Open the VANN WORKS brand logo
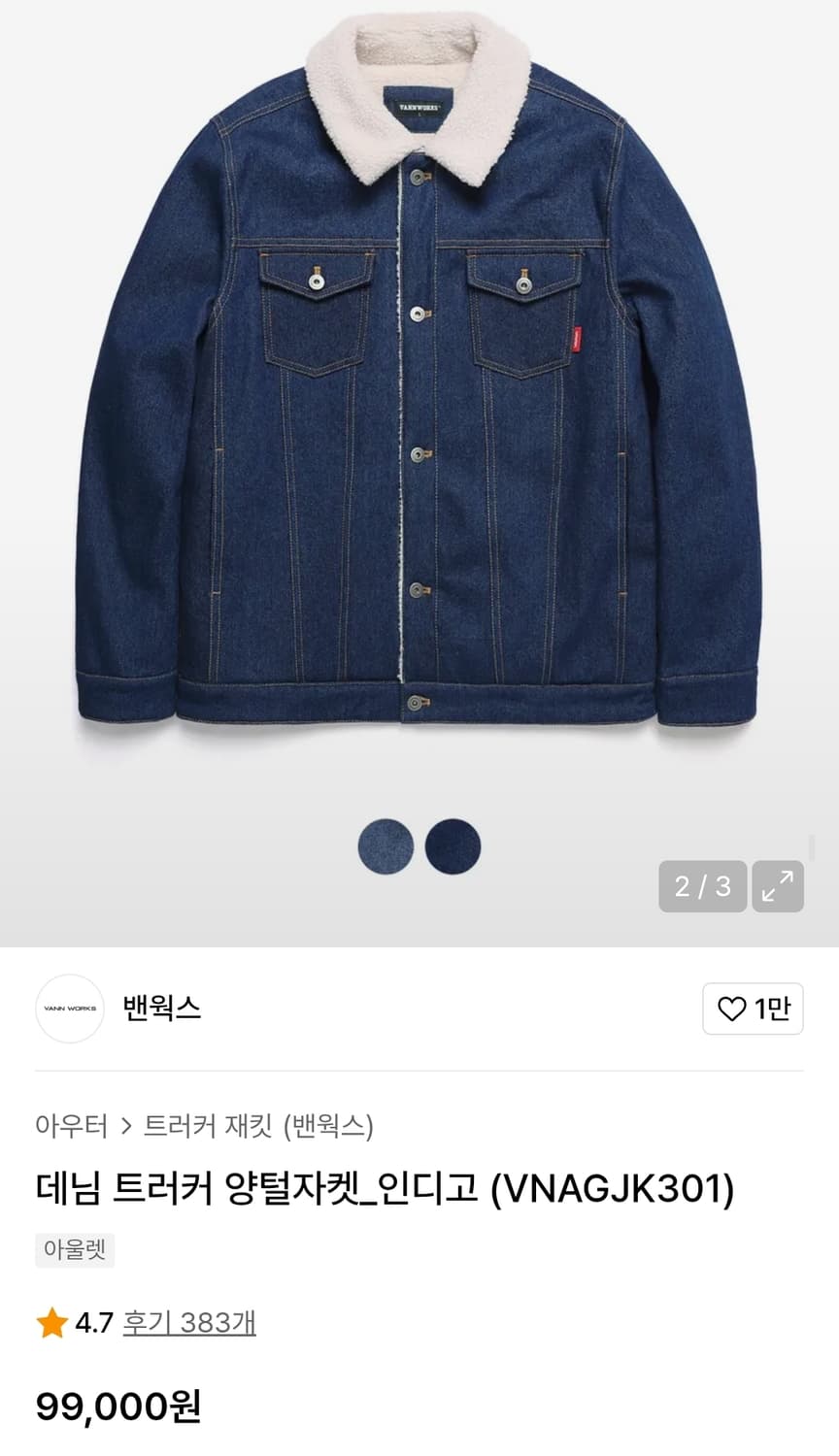This screenshot has width=839, height=1456. coord(69,1009)
